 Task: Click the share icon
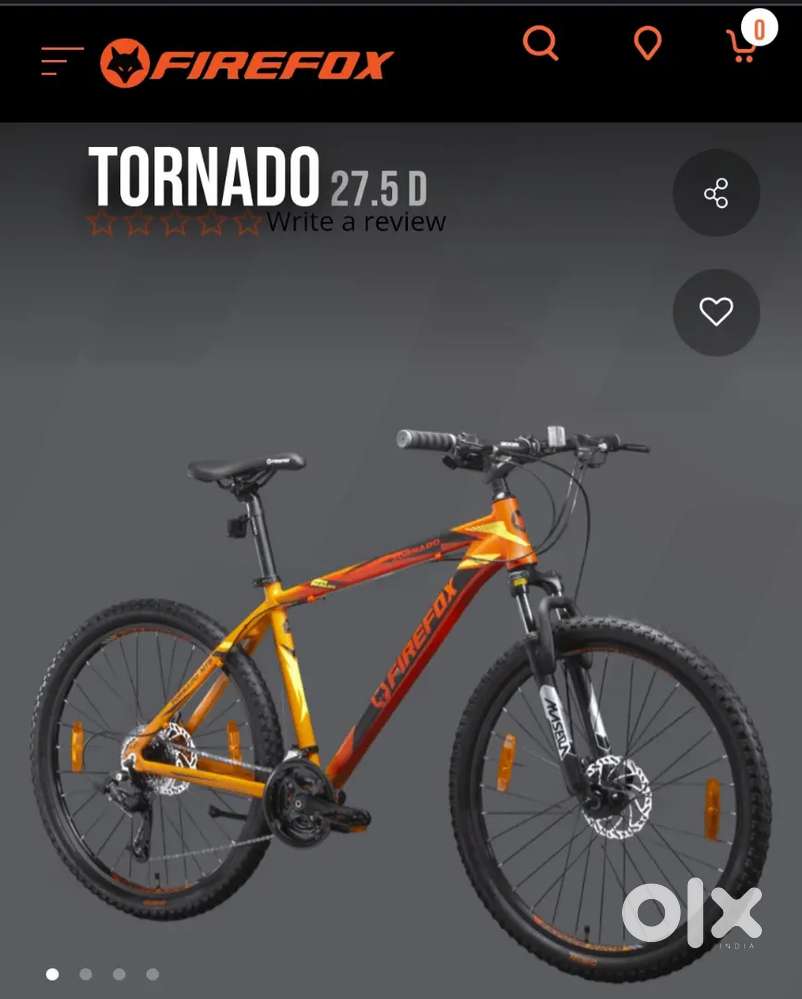(x=716, y=192)
